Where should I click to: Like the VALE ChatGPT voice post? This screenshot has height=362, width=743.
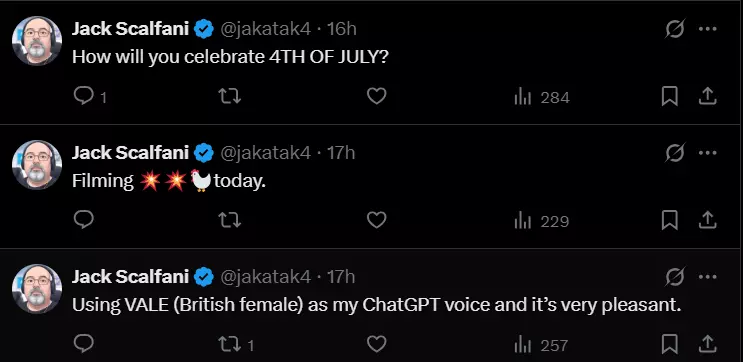(377, 344)
